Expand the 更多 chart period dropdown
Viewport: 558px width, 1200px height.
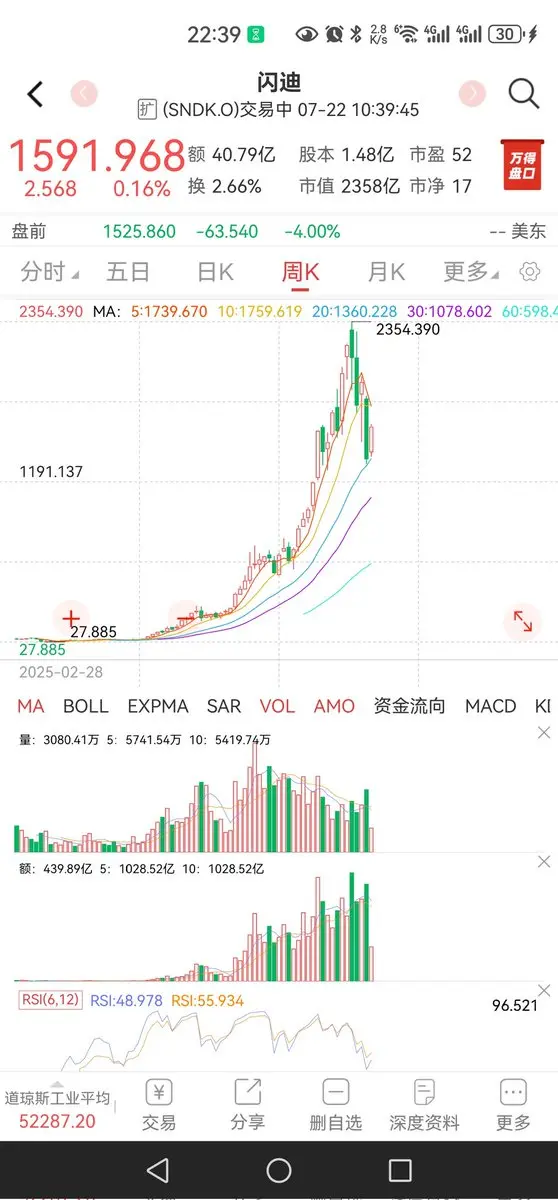471,271
